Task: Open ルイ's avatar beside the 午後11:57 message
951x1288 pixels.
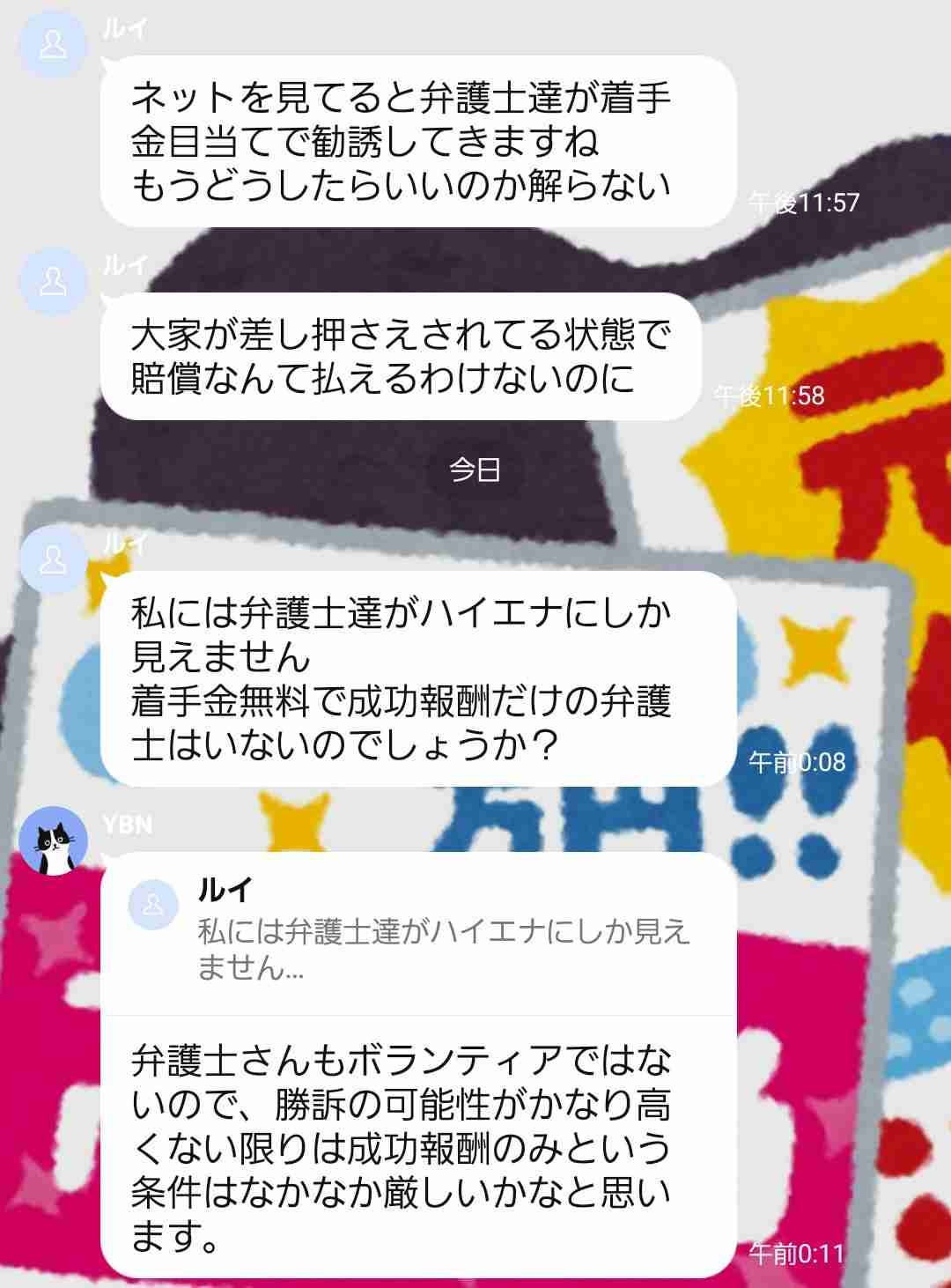Action: click(54, 45)
